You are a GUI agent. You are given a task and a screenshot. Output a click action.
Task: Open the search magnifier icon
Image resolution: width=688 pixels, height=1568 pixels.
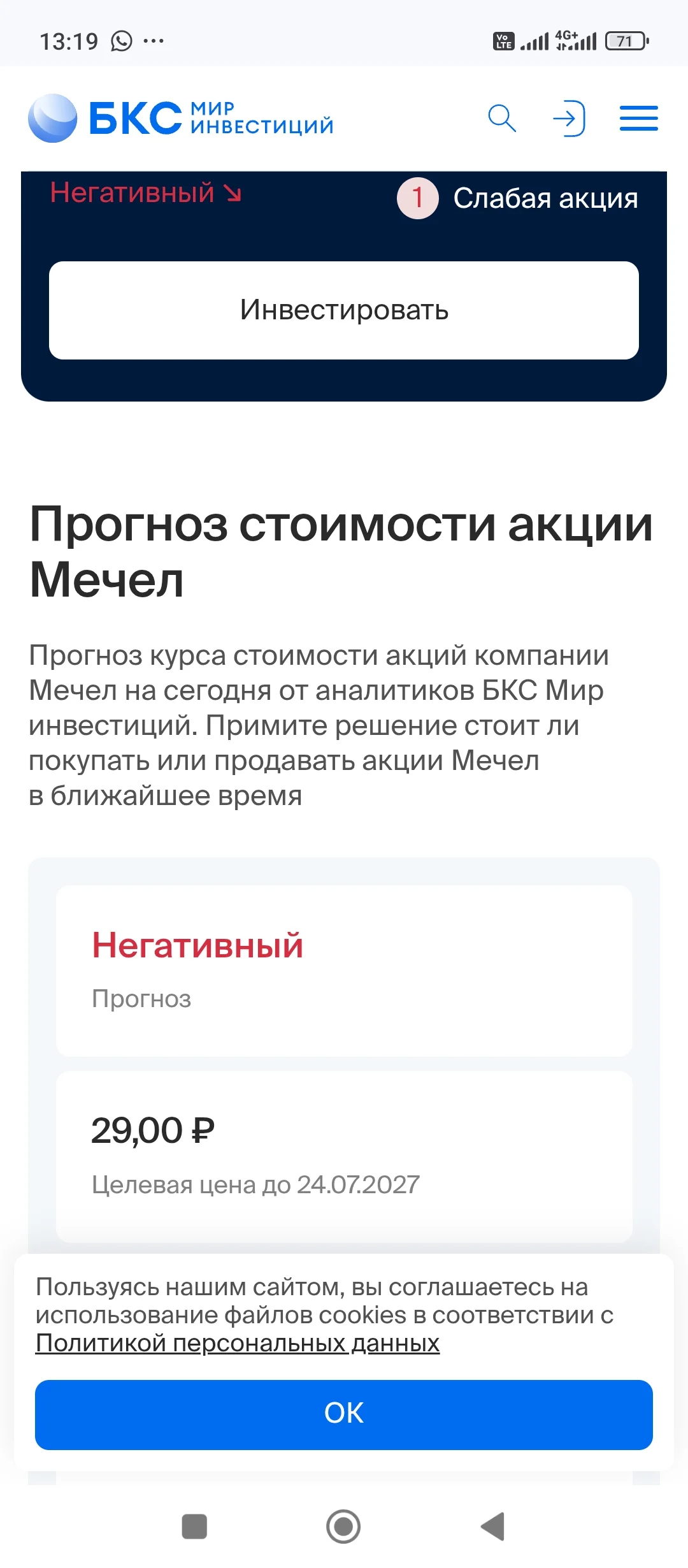tap(502, 119)
